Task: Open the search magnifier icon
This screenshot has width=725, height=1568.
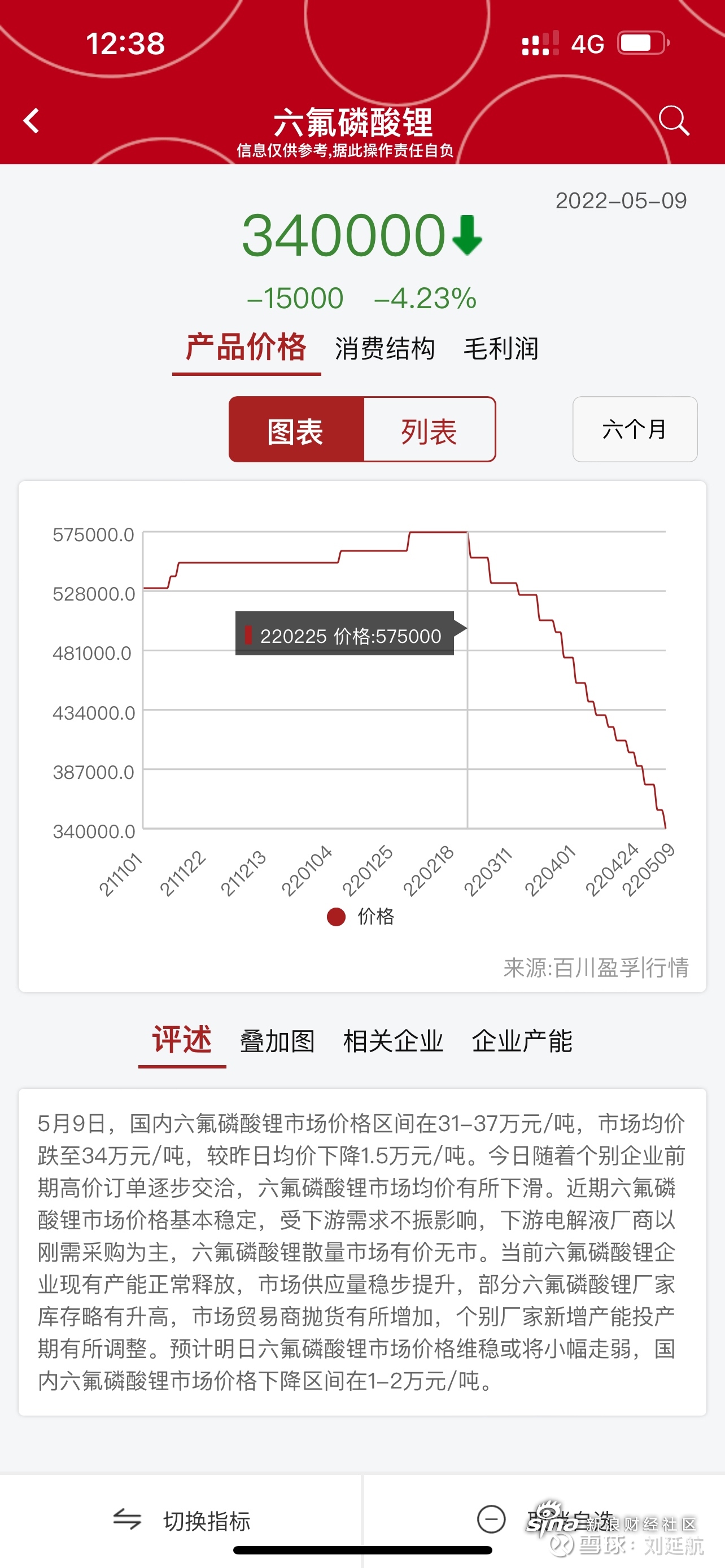Action: tap(674, 121)
